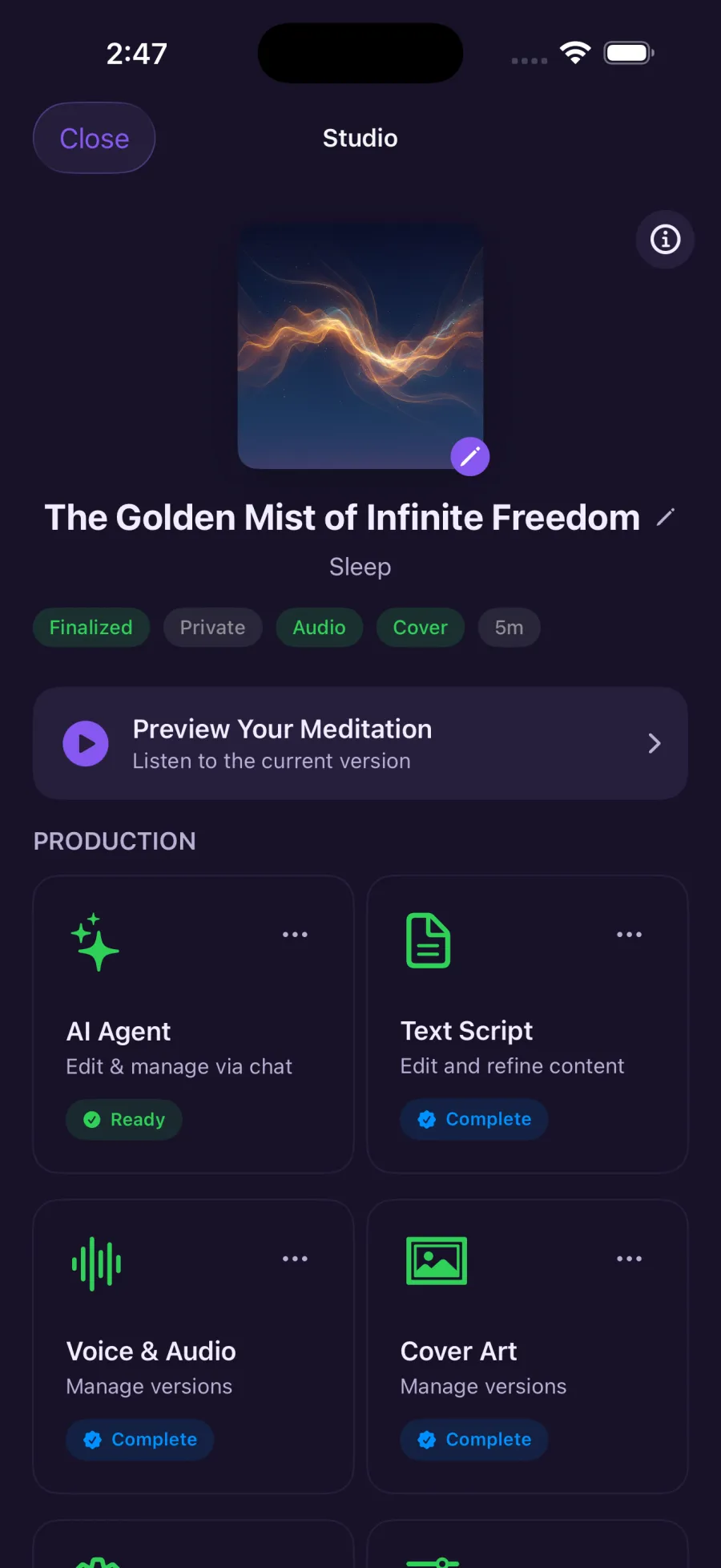Tap Cover Art's three-dot menu
Viewport: 721px width, 1568px height.
pos(629,1259)
